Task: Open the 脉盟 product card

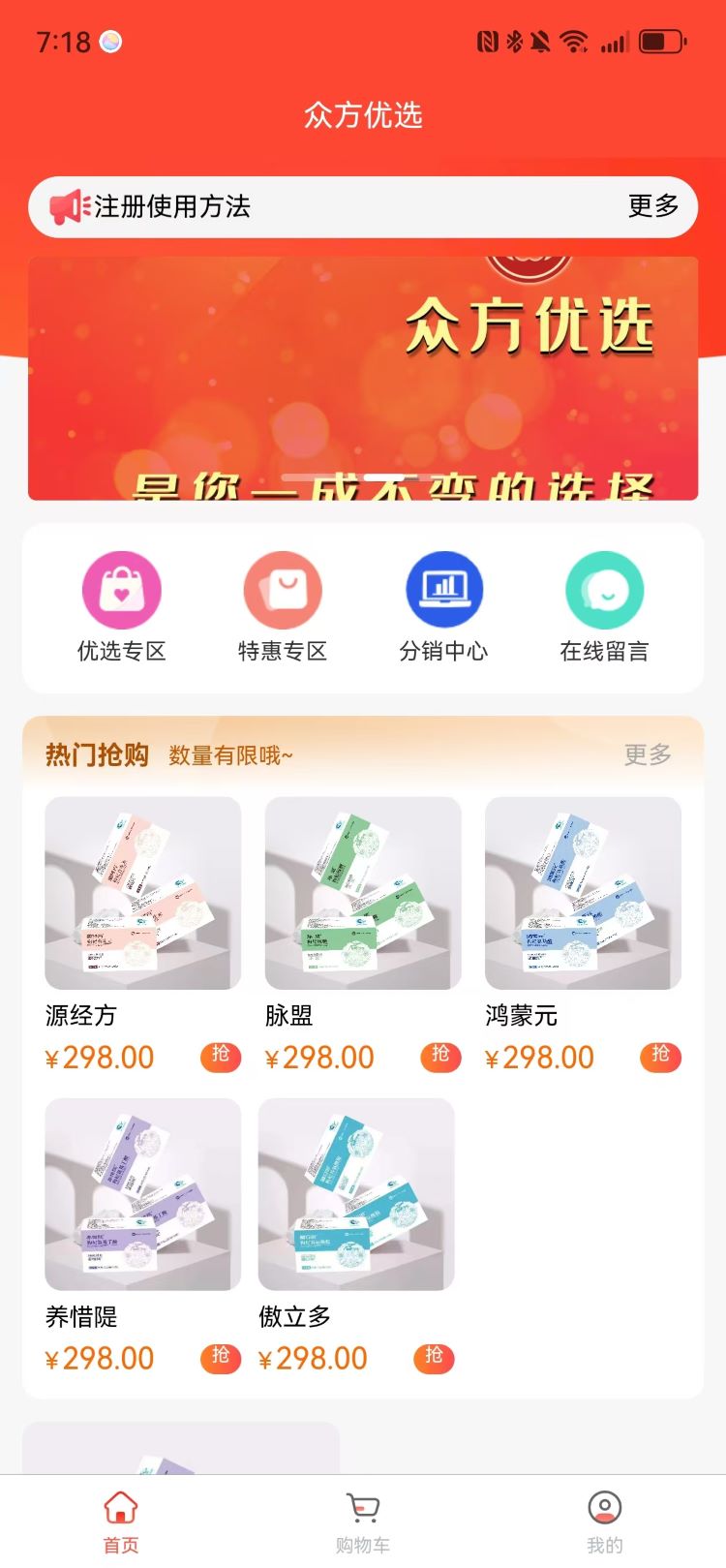Action: (x=363, y=935)
